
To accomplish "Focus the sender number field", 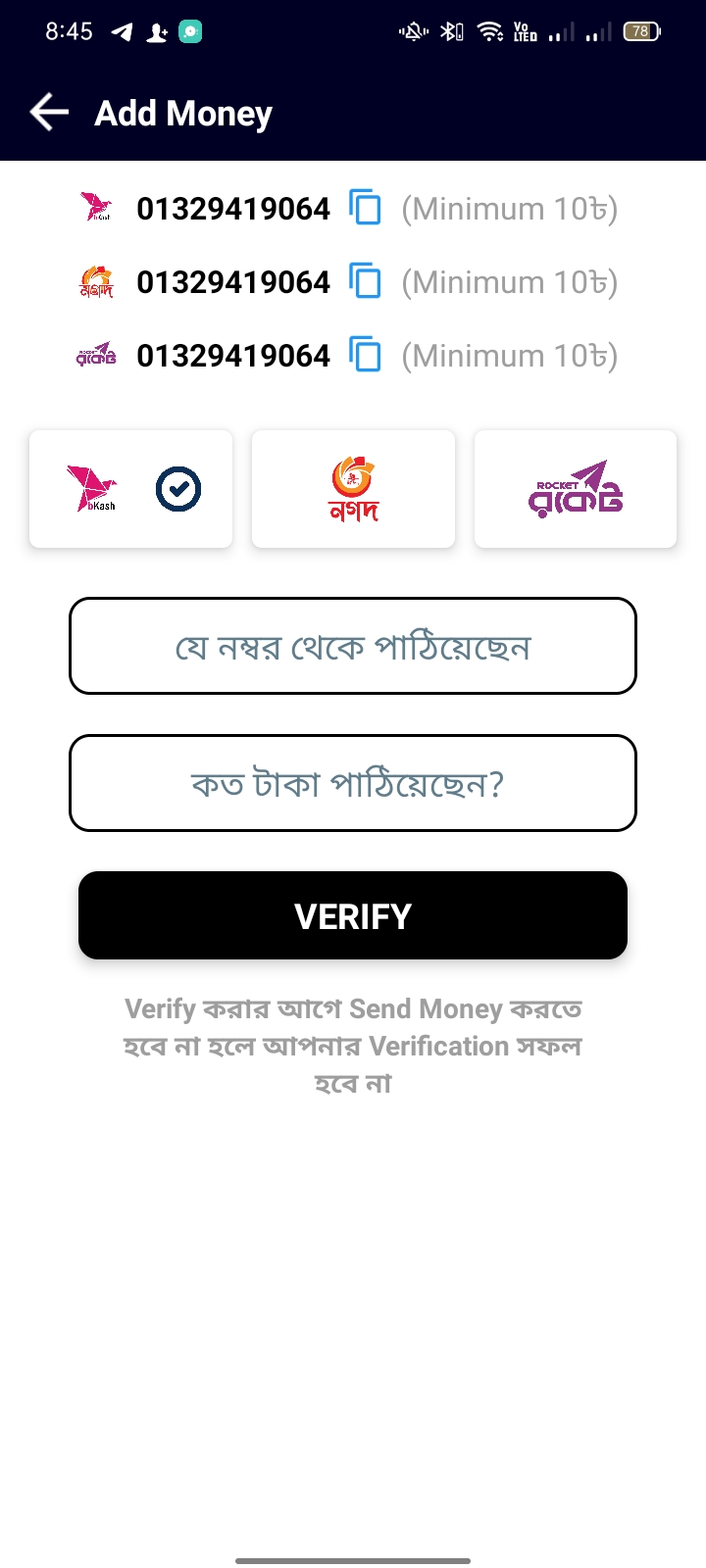I will click(353, 646).
